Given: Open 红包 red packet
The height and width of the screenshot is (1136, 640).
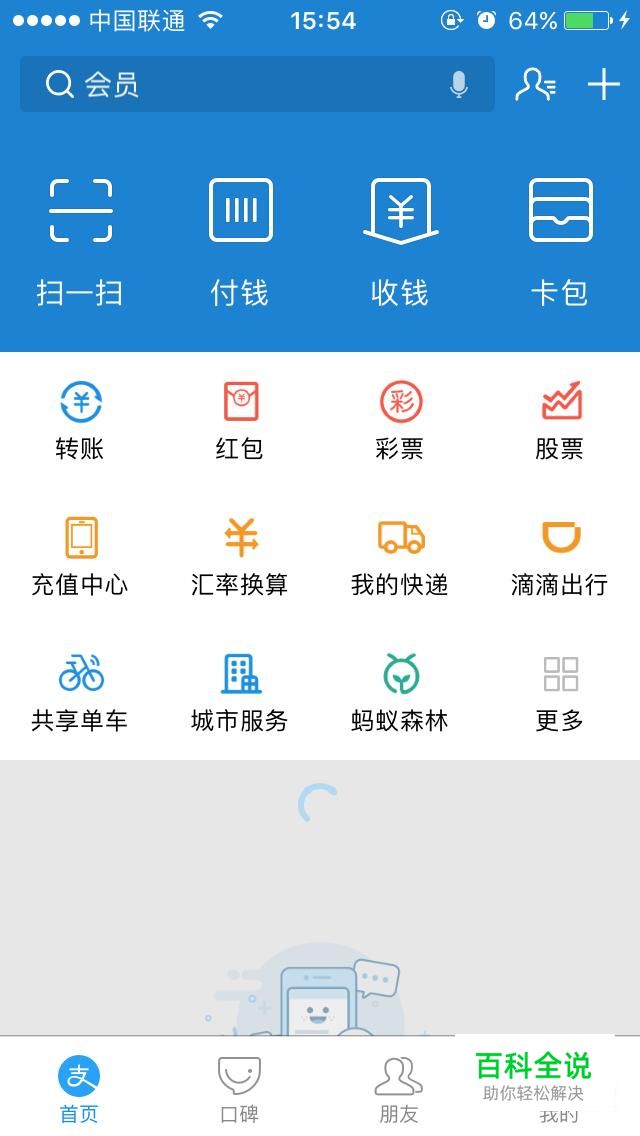Looking at the screenshot, I should click(240, 420).
